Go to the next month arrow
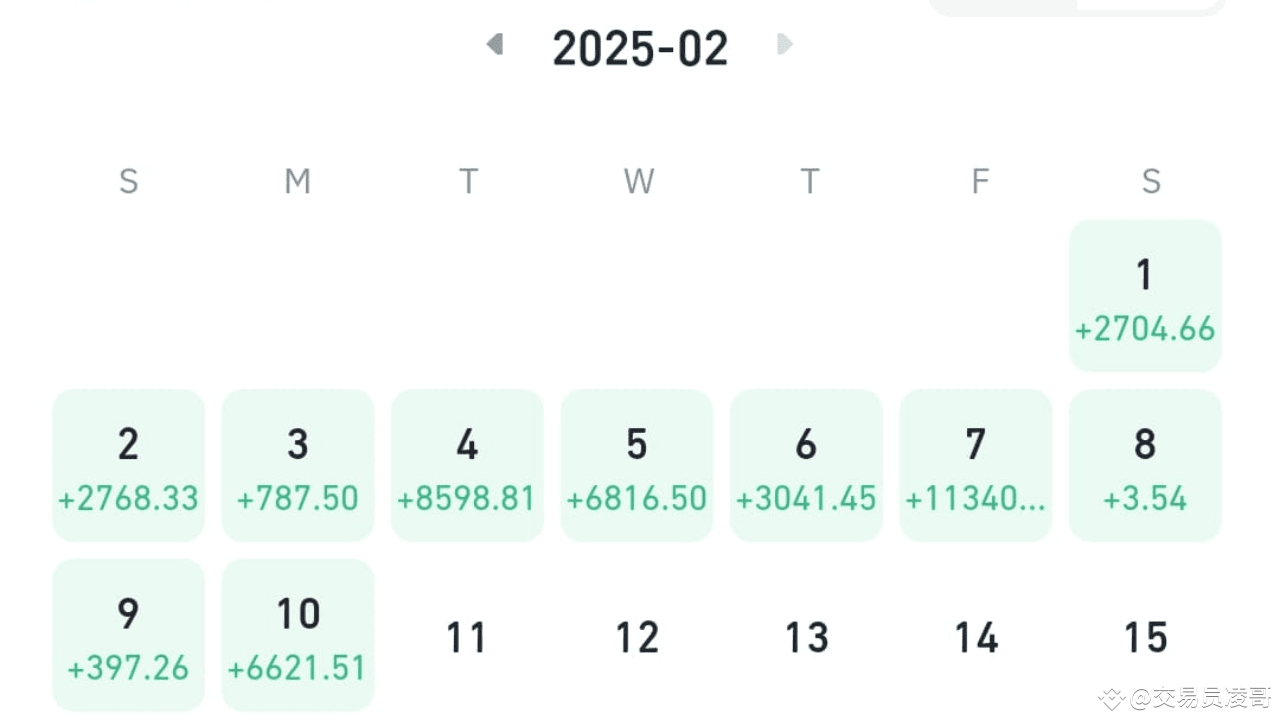This screenshot has width=1280, height=720. (785, 44)
